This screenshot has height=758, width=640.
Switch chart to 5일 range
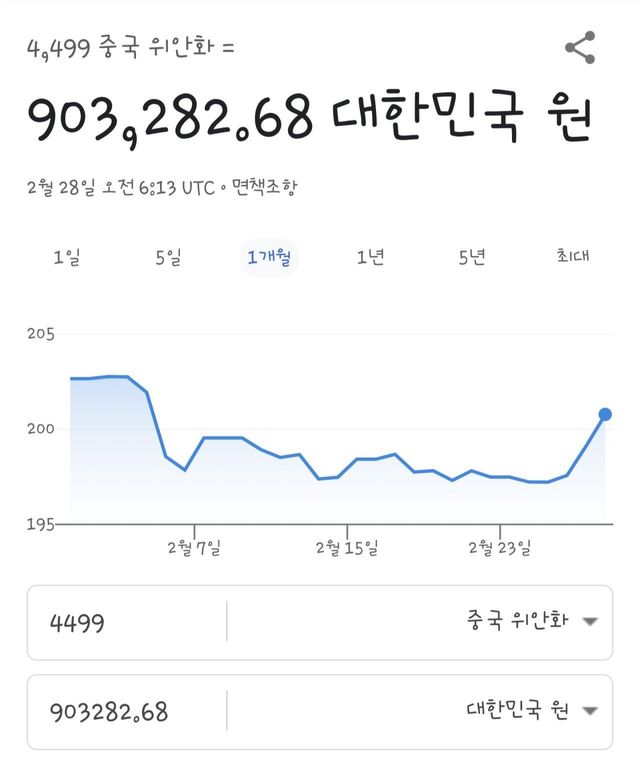point(169,257)
